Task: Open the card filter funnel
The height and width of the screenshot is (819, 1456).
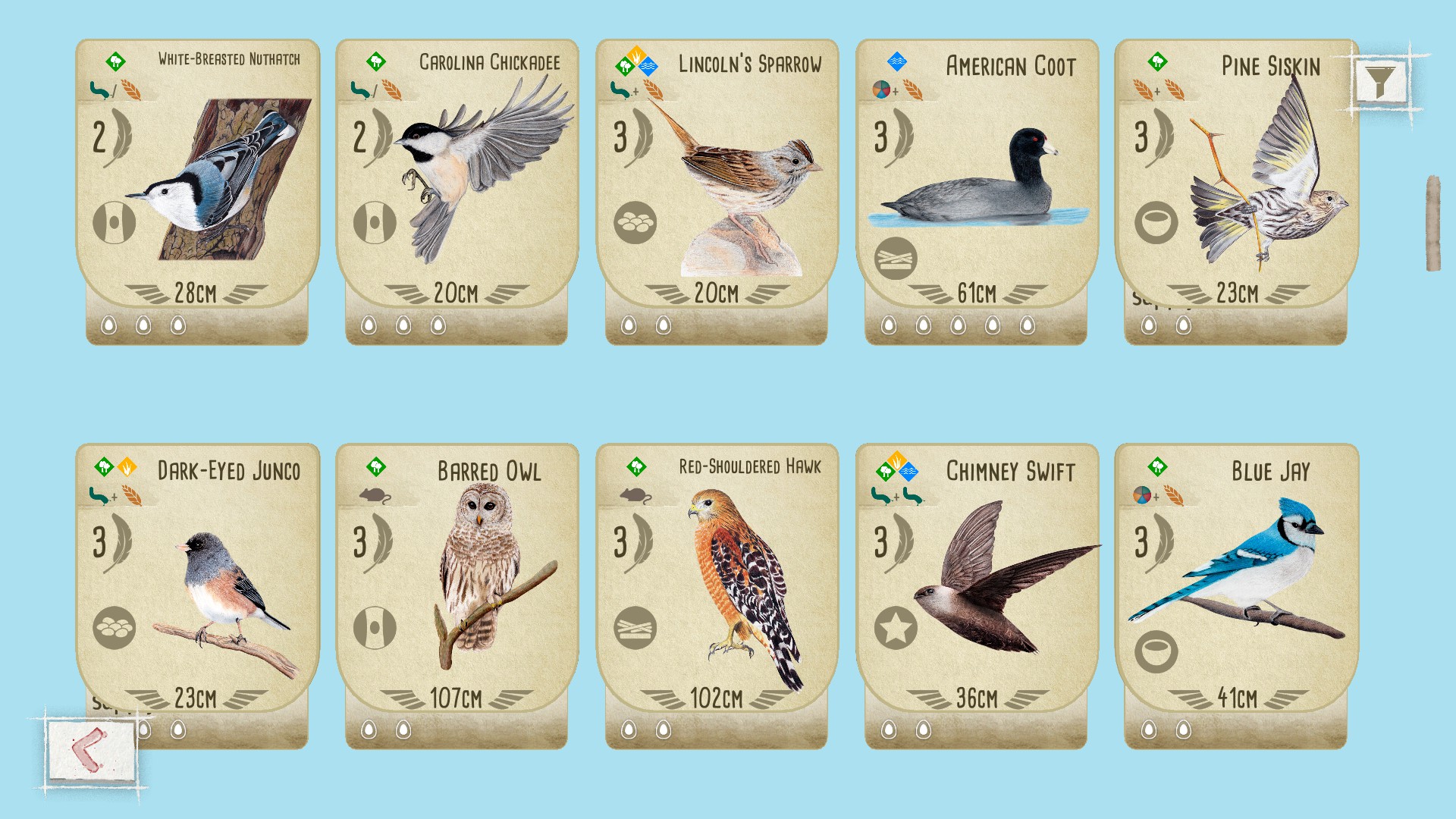Action: click(1380, 81)
